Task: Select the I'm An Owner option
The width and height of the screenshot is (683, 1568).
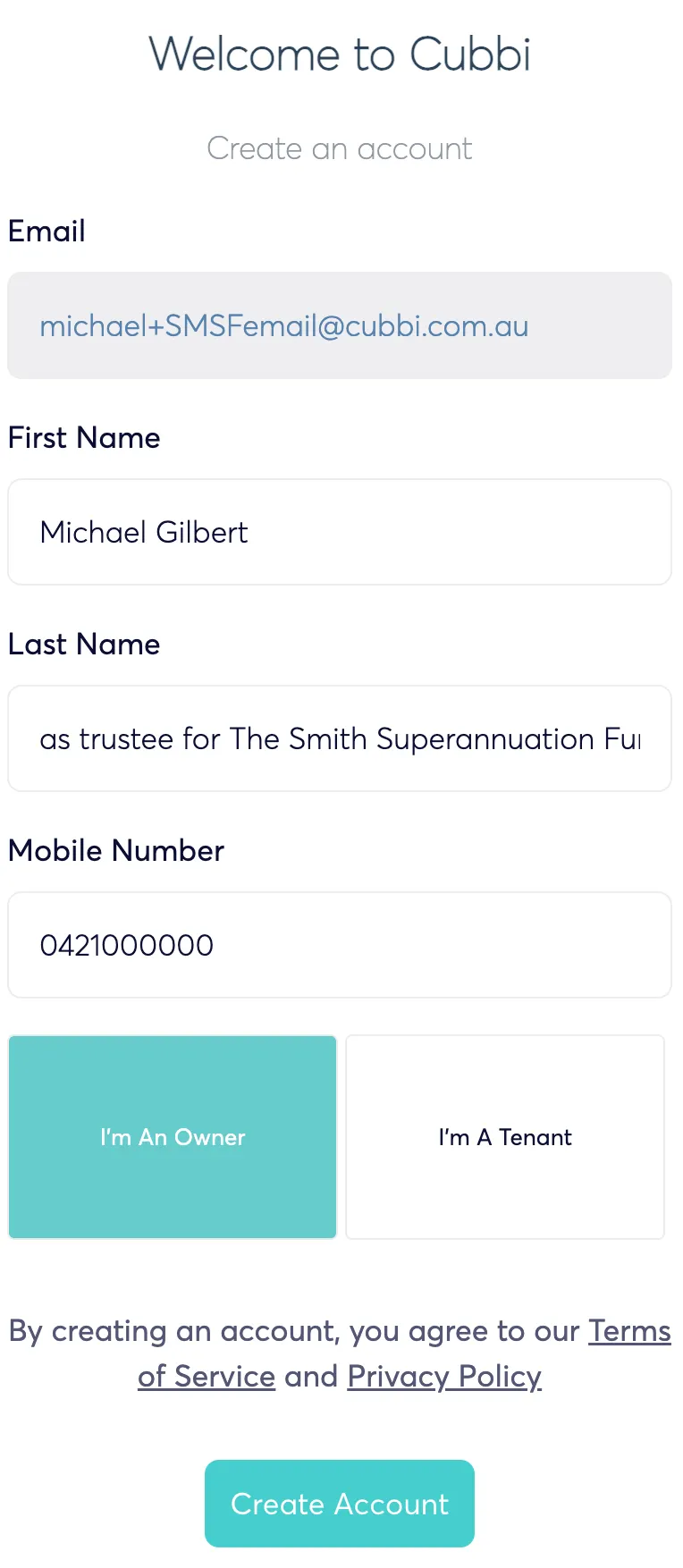Action: pos(173,1137)
